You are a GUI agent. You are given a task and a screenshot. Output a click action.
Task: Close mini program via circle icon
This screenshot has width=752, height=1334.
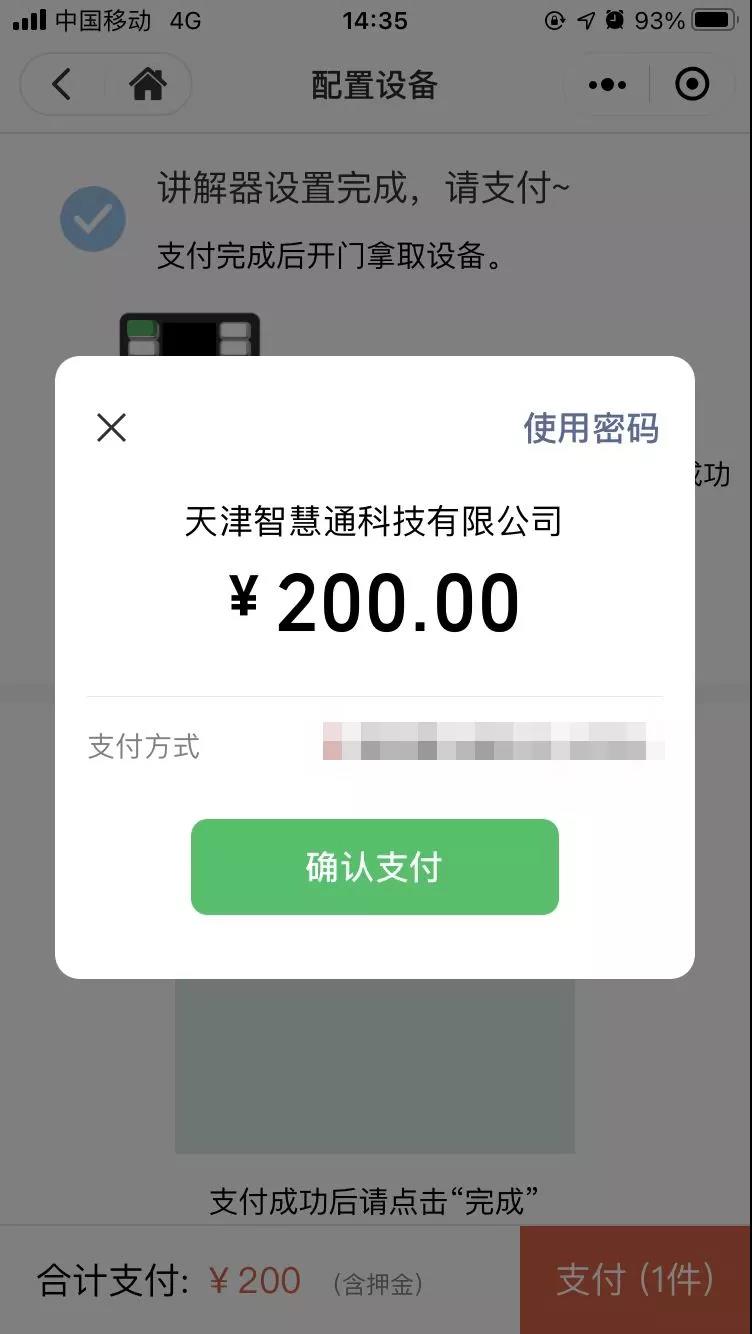(692, 85)
